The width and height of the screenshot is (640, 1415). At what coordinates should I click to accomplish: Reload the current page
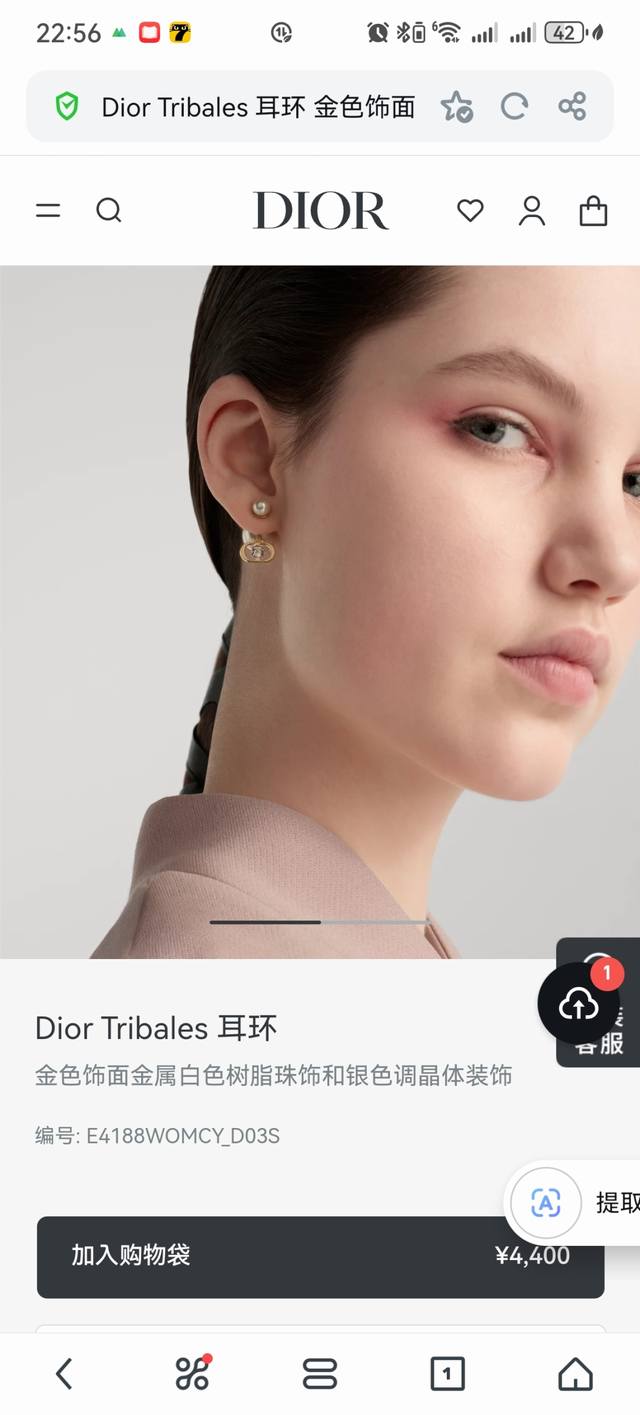point(514,107)
